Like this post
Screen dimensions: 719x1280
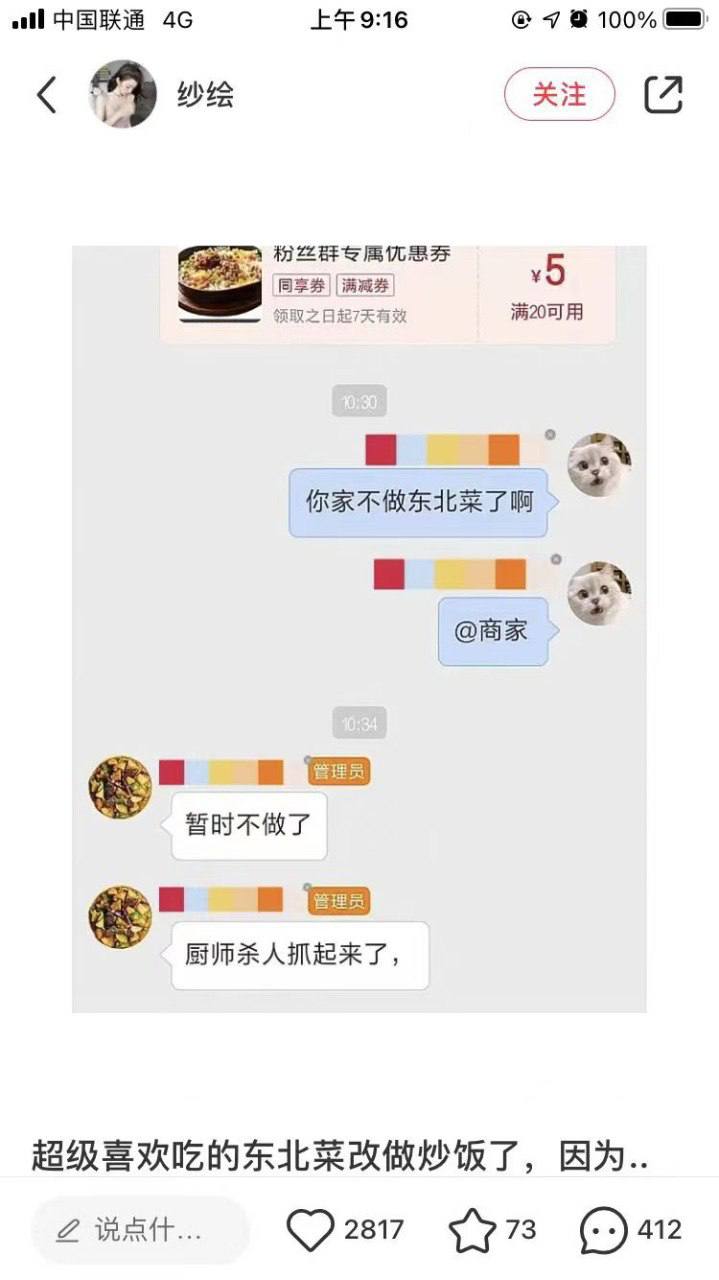(311, 1230)
